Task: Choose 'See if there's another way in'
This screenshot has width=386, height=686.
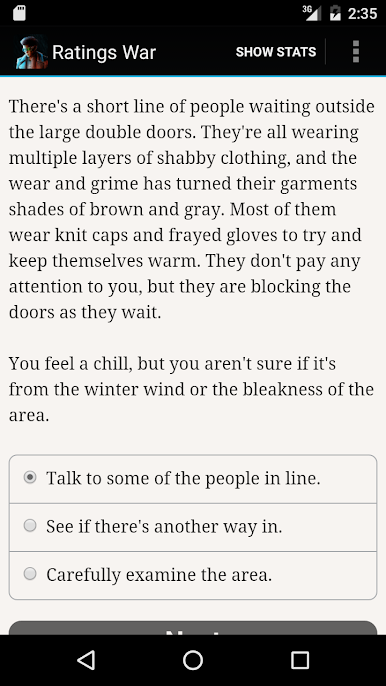Action: point(193,527)
